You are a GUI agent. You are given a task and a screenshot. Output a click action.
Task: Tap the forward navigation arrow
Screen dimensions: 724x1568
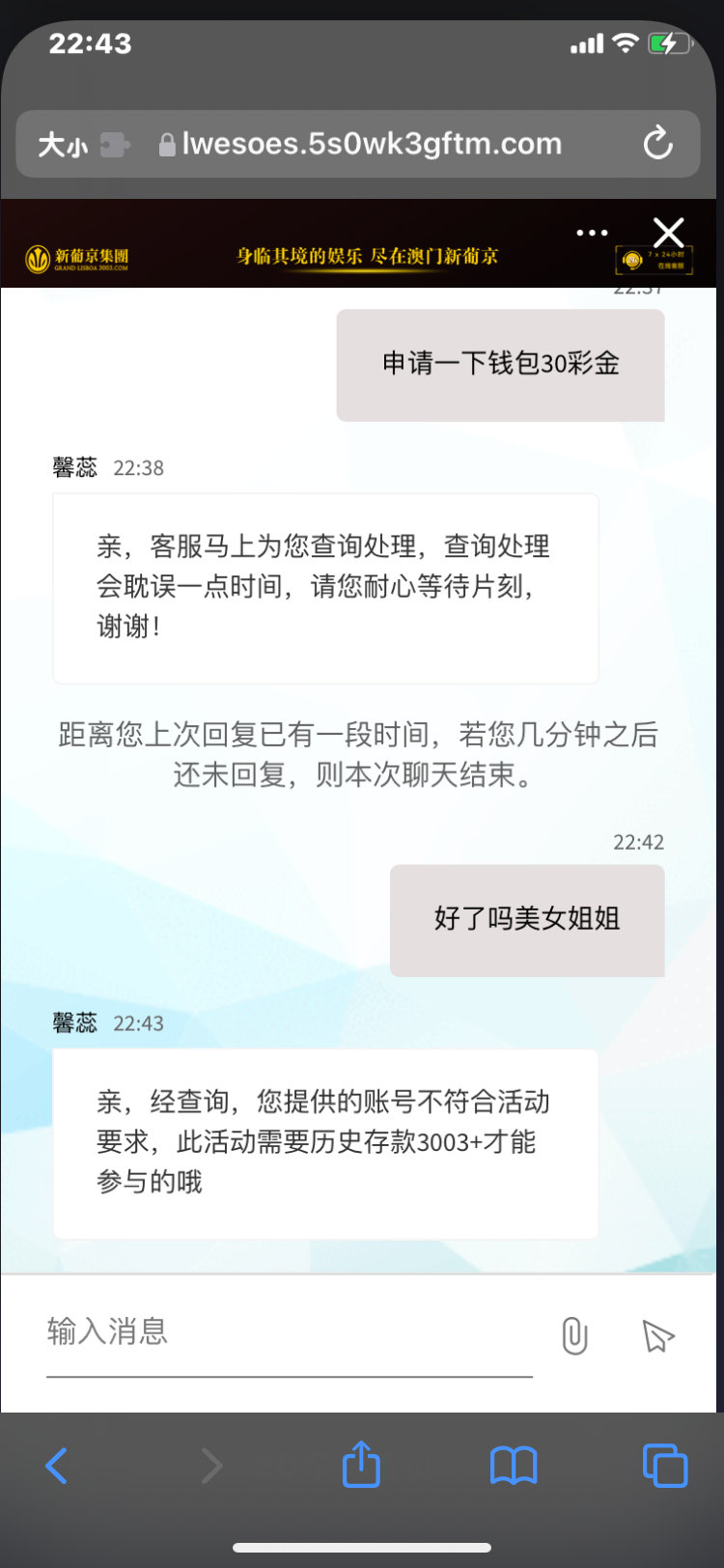[x=210, y=1465]
